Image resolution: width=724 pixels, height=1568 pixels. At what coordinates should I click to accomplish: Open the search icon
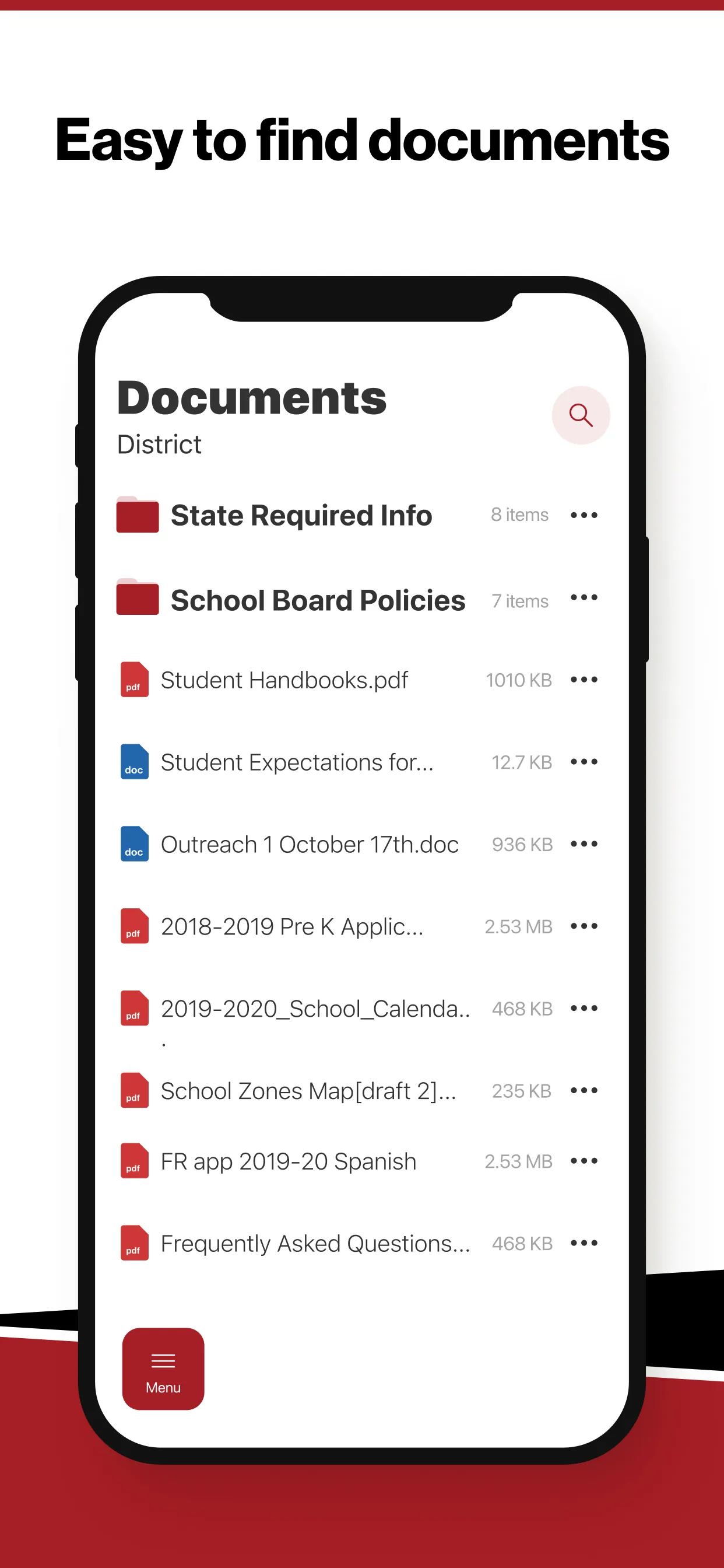[581, 415]
